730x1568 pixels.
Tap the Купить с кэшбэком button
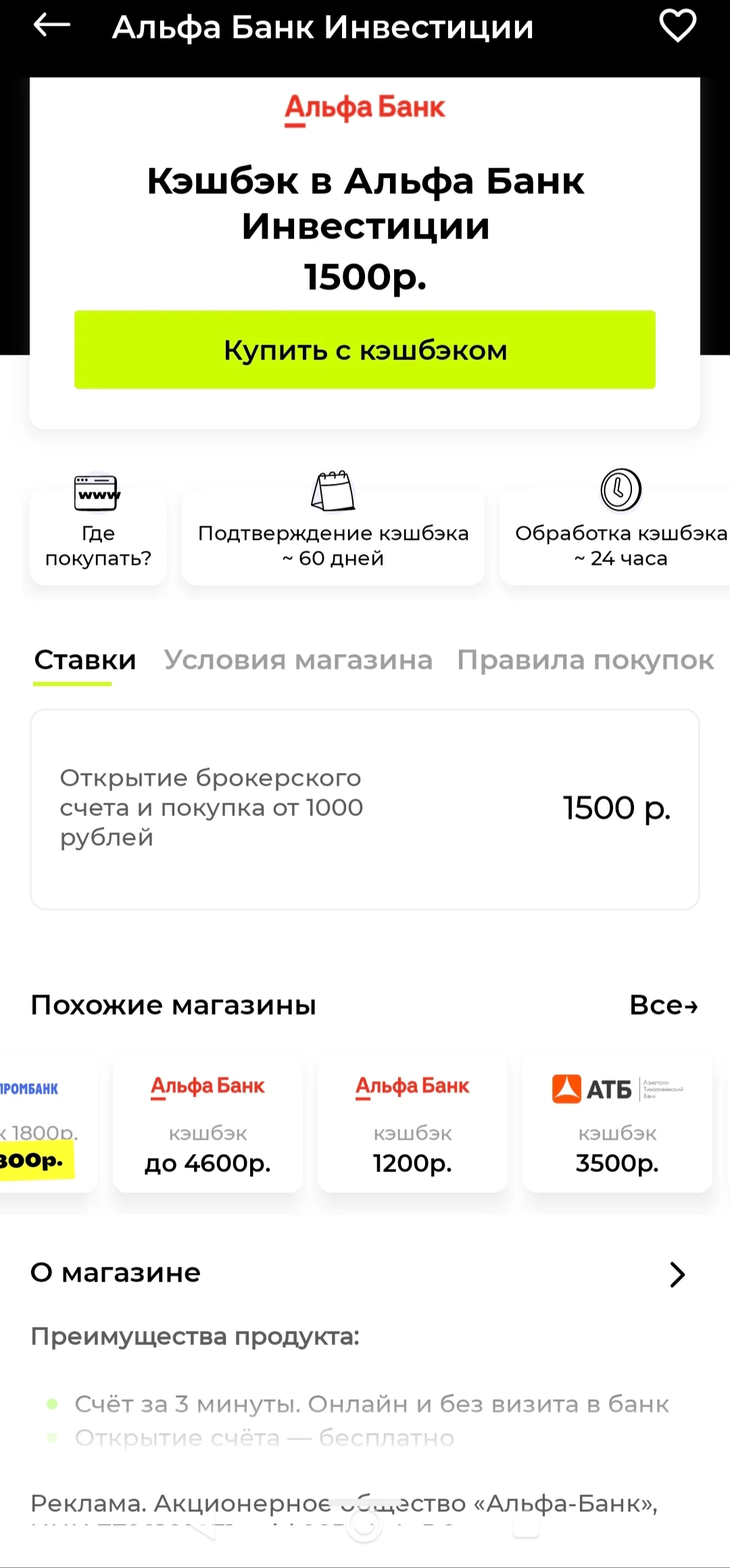click(x=365, y=350)
